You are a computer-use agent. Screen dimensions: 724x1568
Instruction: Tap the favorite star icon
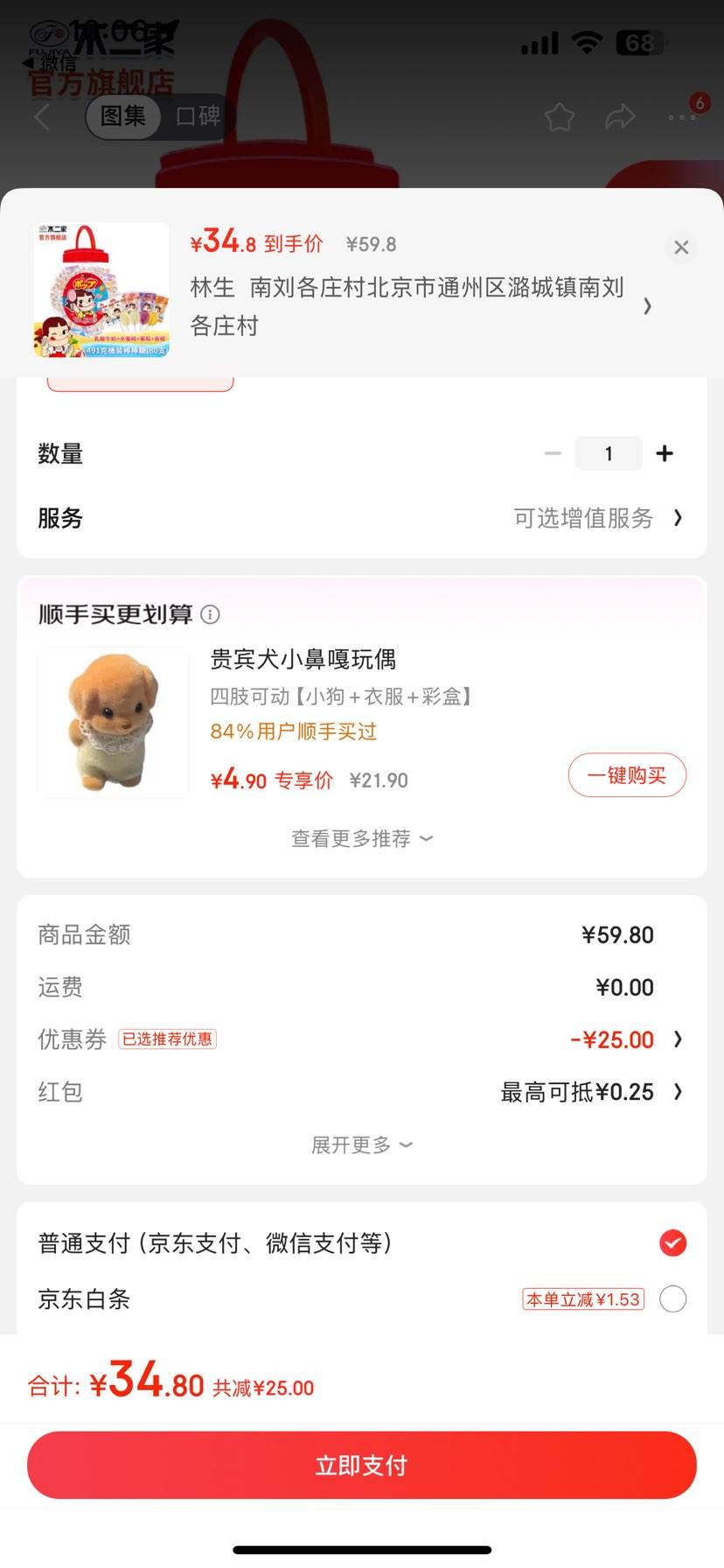[x=559, y=116]
